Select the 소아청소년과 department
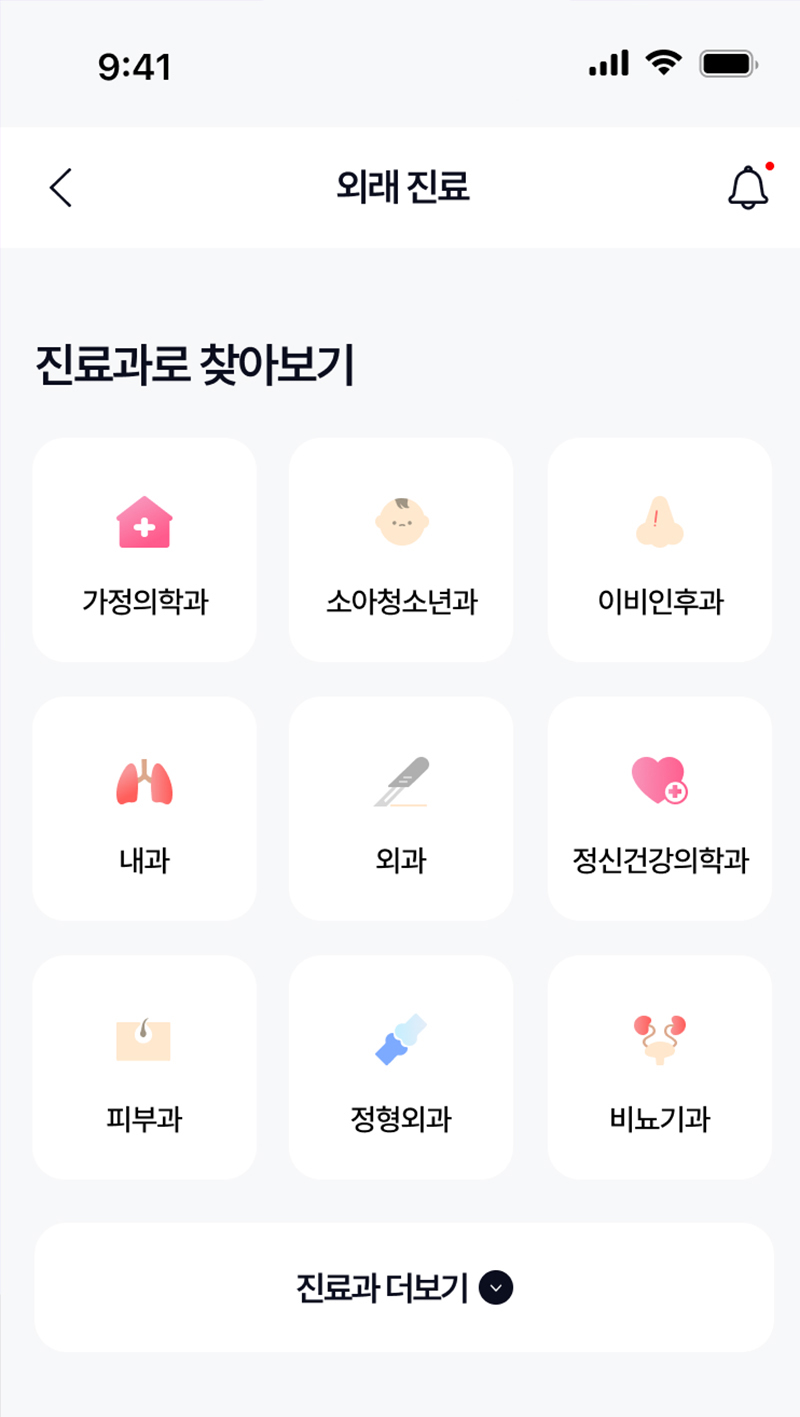 point(401,550)
